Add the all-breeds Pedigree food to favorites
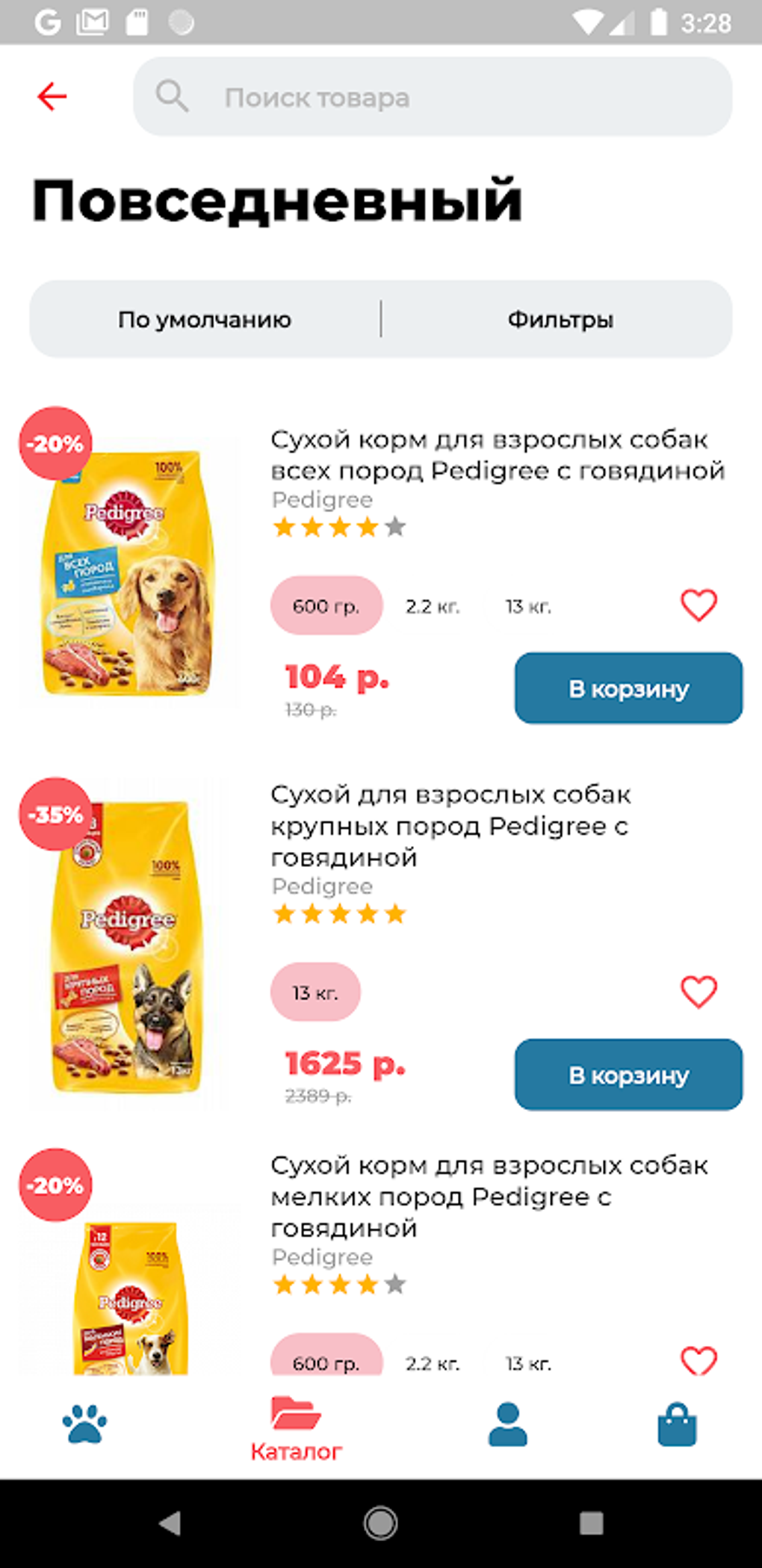Viewport: 762px width, 1568px height. [698, 605]
